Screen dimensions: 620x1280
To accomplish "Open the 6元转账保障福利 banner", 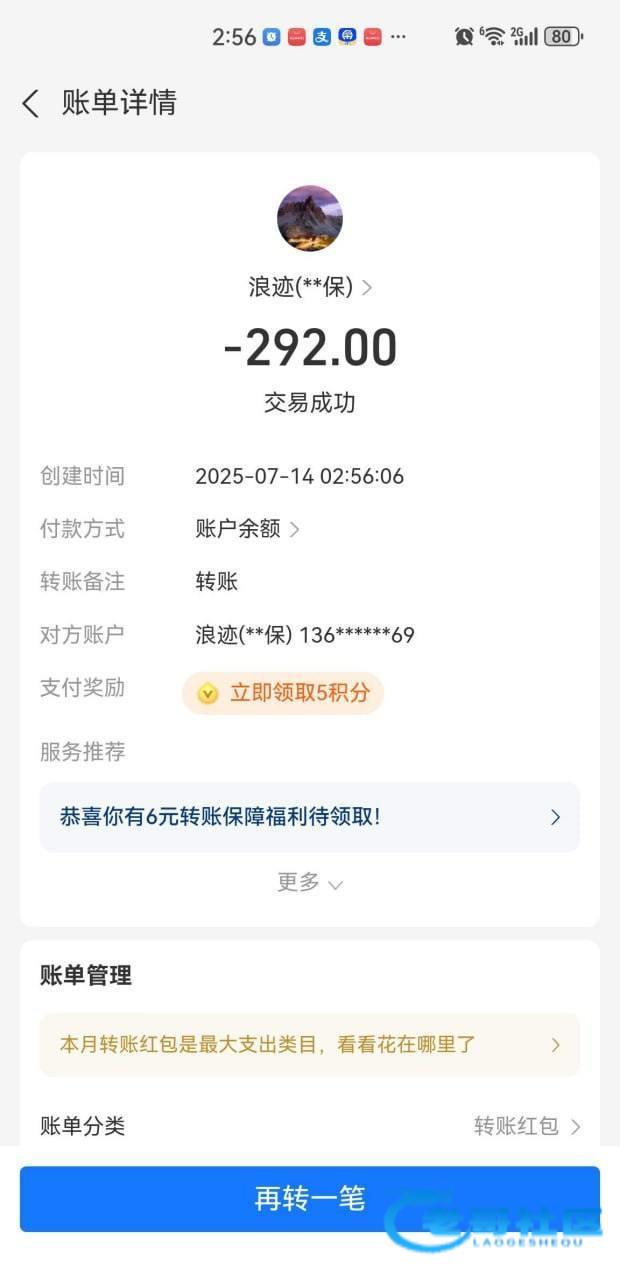I will pyautogui.click(x=310, y=817).
